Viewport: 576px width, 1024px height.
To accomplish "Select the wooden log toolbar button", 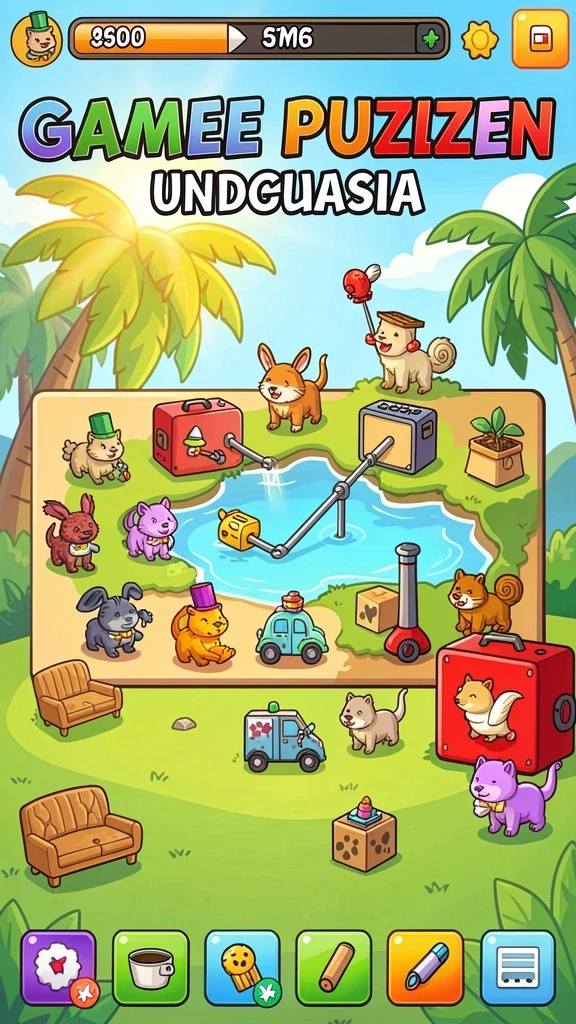I will coord(334,968).
